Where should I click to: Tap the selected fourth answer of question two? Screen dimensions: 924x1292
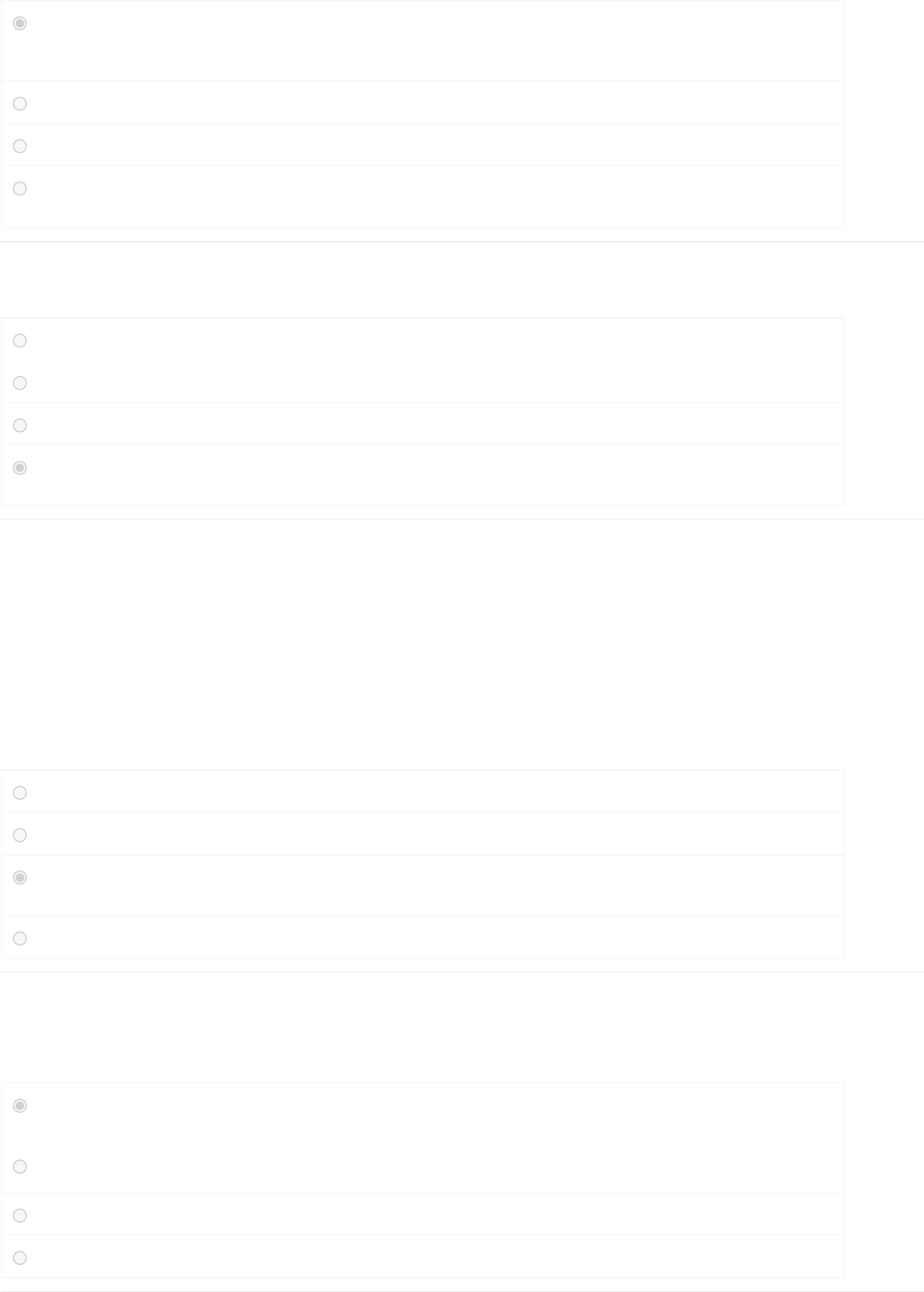tap(20, 468)
